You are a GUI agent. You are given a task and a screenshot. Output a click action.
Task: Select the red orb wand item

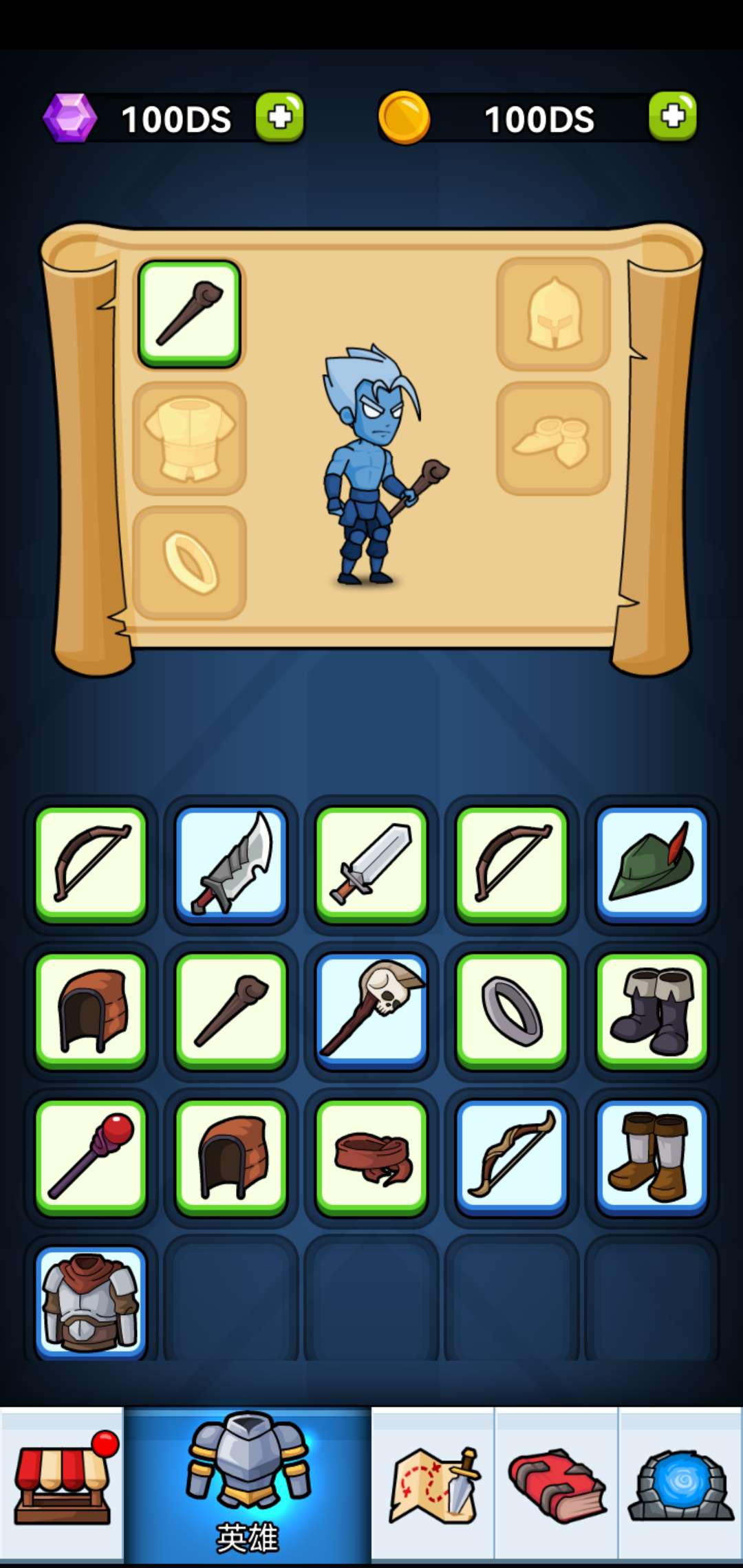[91, 1157]
